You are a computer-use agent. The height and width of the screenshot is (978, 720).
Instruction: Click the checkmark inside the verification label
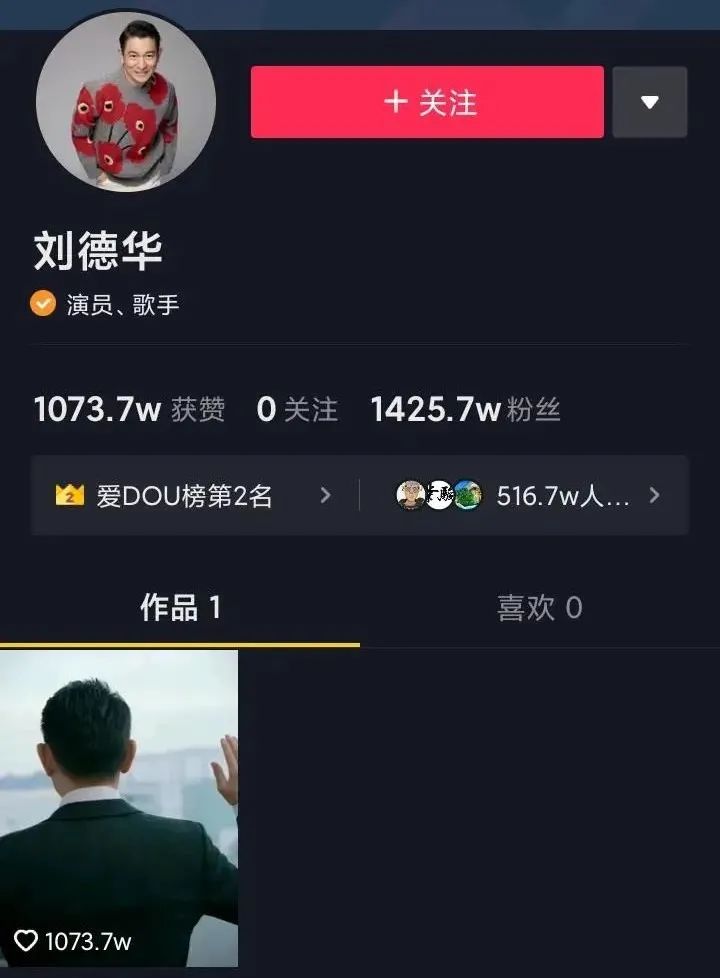click(41, 304)
